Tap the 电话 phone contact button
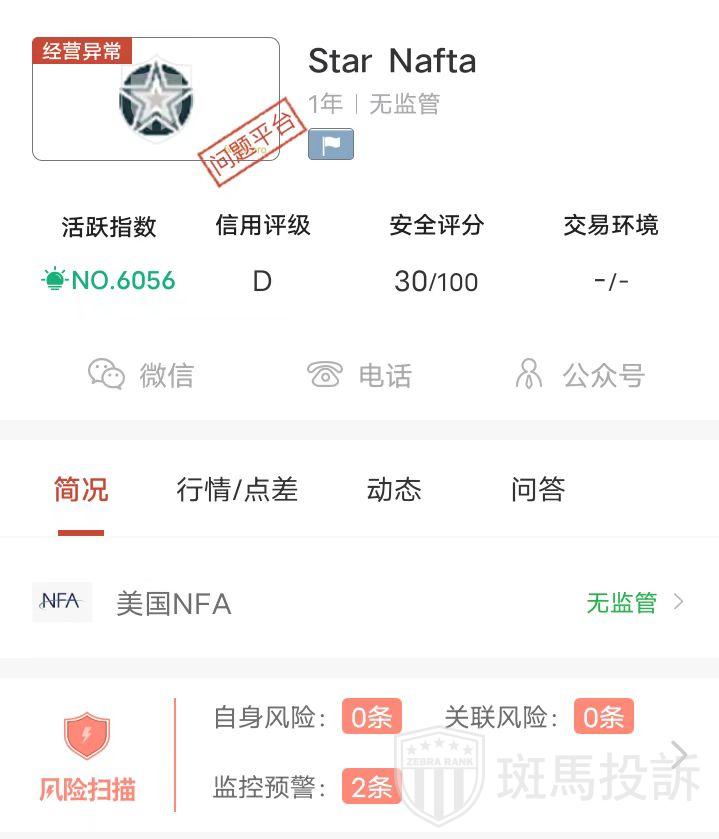The width and height of the screenshot is (719, 839). pyautogui.click(x=359, y=375)
